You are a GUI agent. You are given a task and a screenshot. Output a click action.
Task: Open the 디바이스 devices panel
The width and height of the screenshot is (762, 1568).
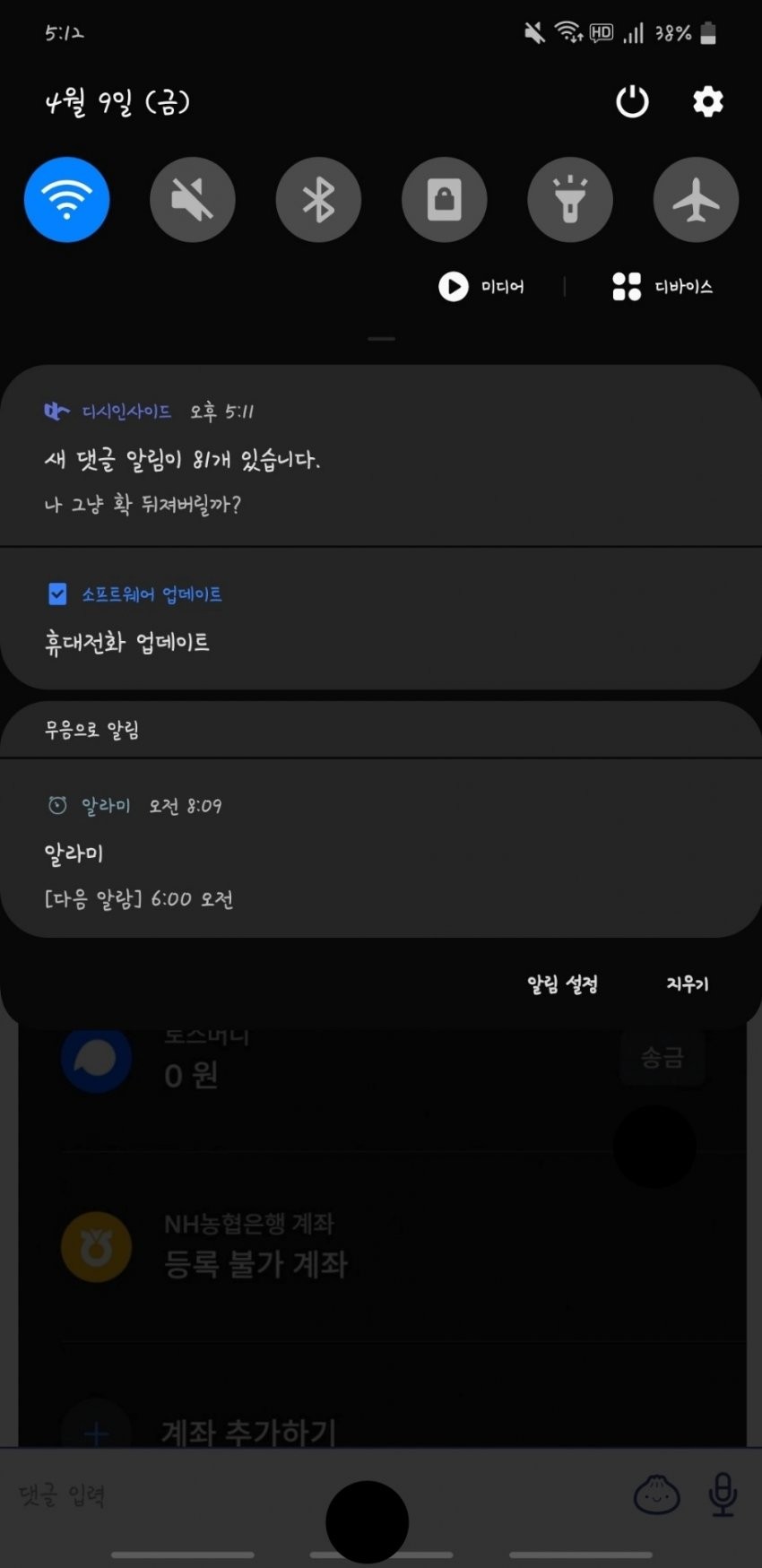(x=663, y=287)
